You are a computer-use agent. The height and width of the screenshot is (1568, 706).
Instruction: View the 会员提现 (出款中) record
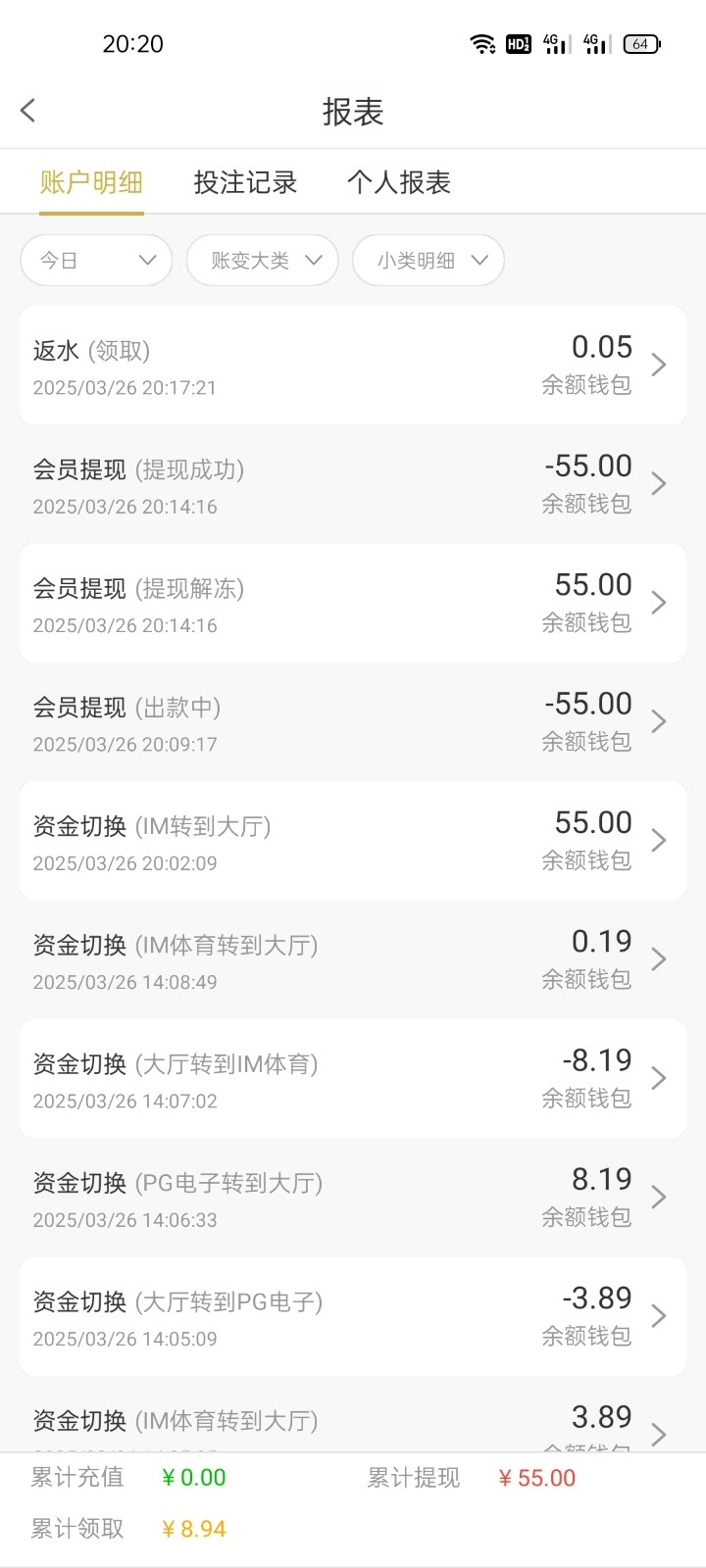coord(353,722)
